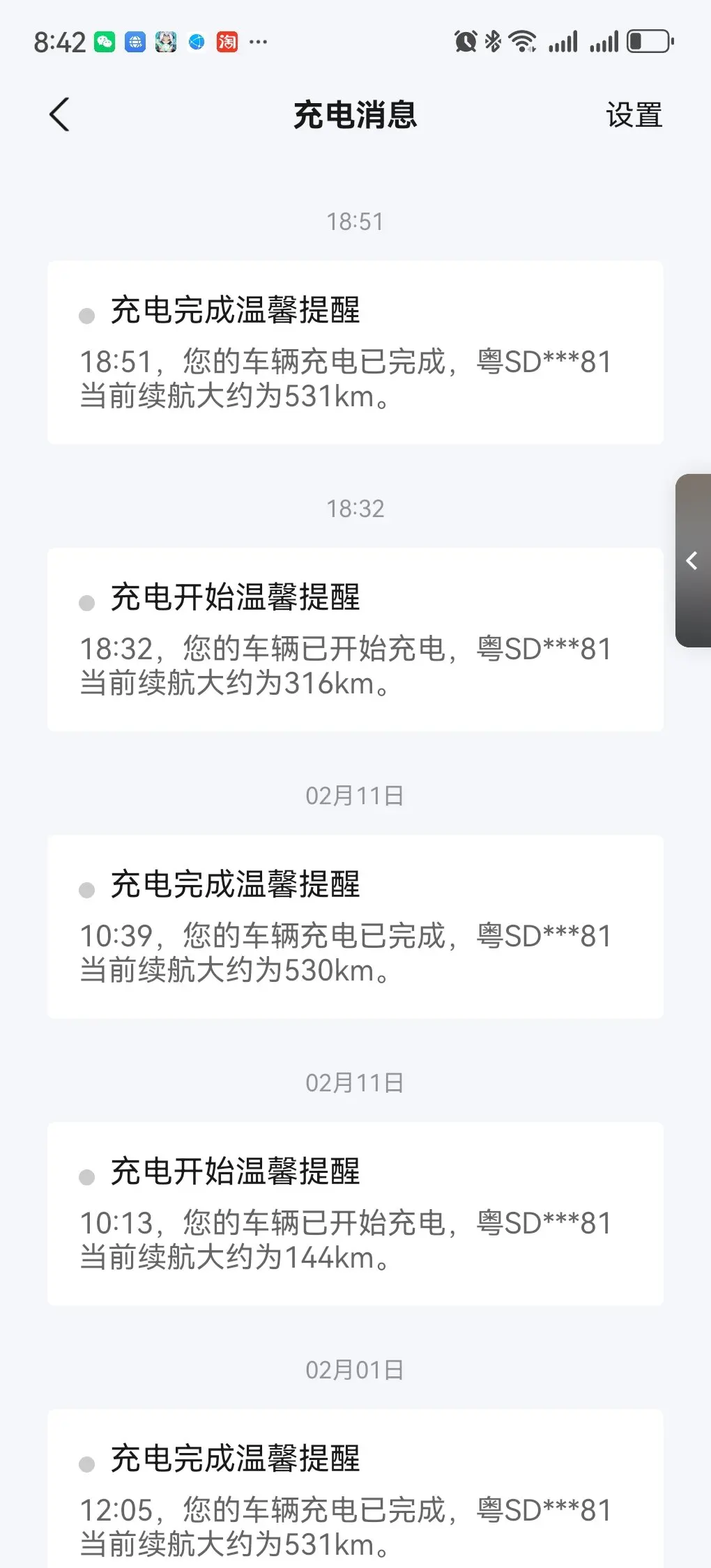Expand the side panel handle at the right edge
The height and width of the screenshot is (1568, 711).
point(693,561)
